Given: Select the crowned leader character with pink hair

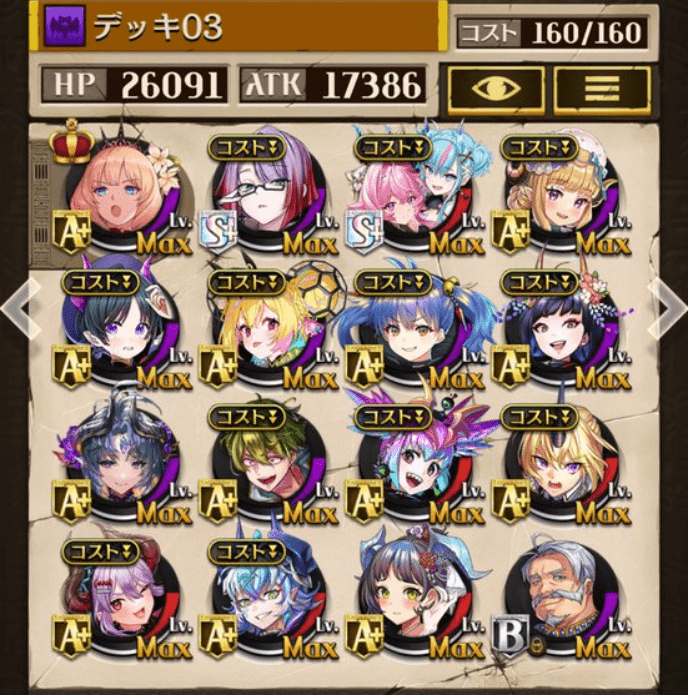Looking at the screenshot, I should tap(122, 192).
